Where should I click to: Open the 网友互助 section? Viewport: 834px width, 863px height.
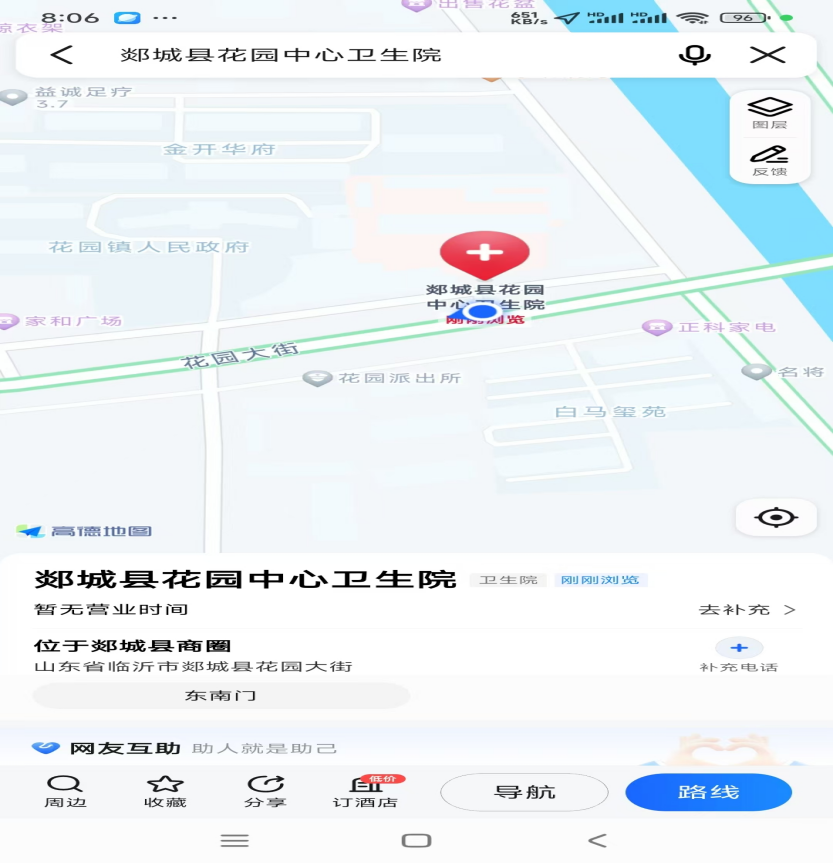[x=124, y=747]
